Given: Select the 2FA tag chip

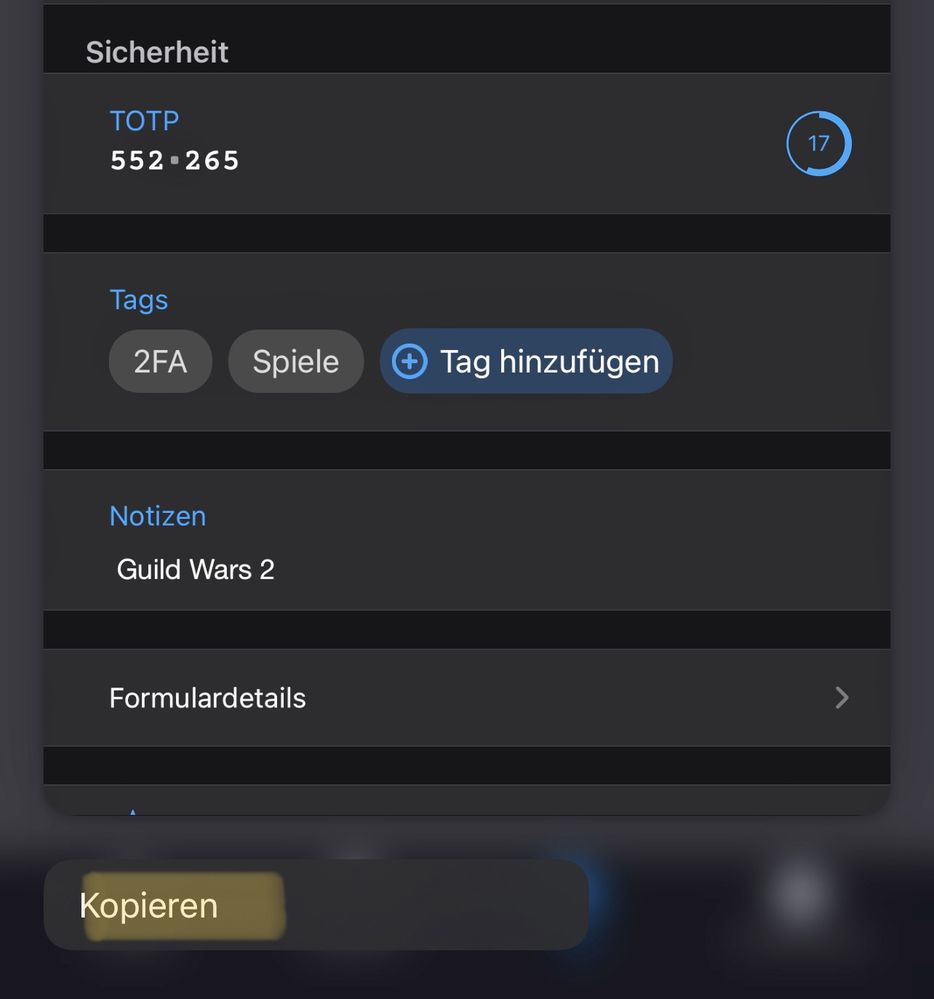Looking at the screenshot, I should pyautogui.click(x=160, y=361).
